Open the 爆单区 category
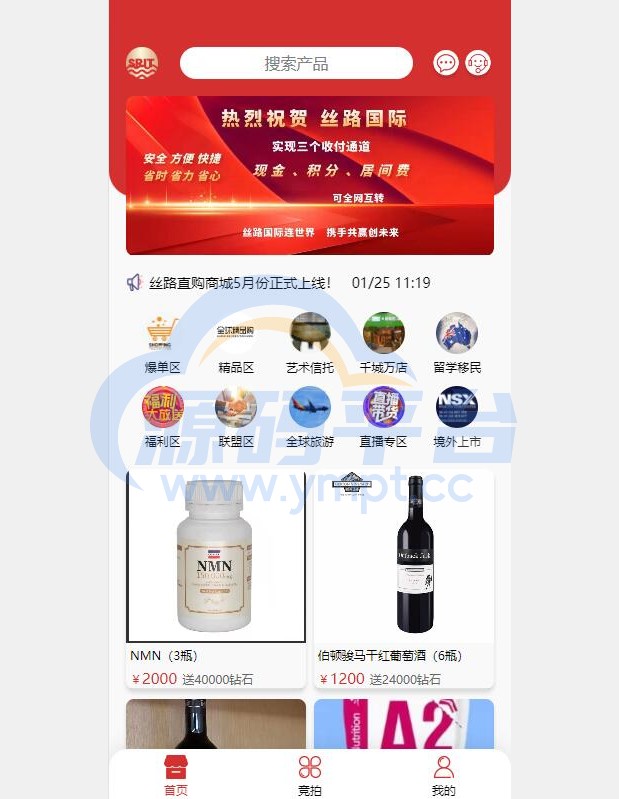Image resolution: width=619 pixels, height=799 pixels. [163, 341]
